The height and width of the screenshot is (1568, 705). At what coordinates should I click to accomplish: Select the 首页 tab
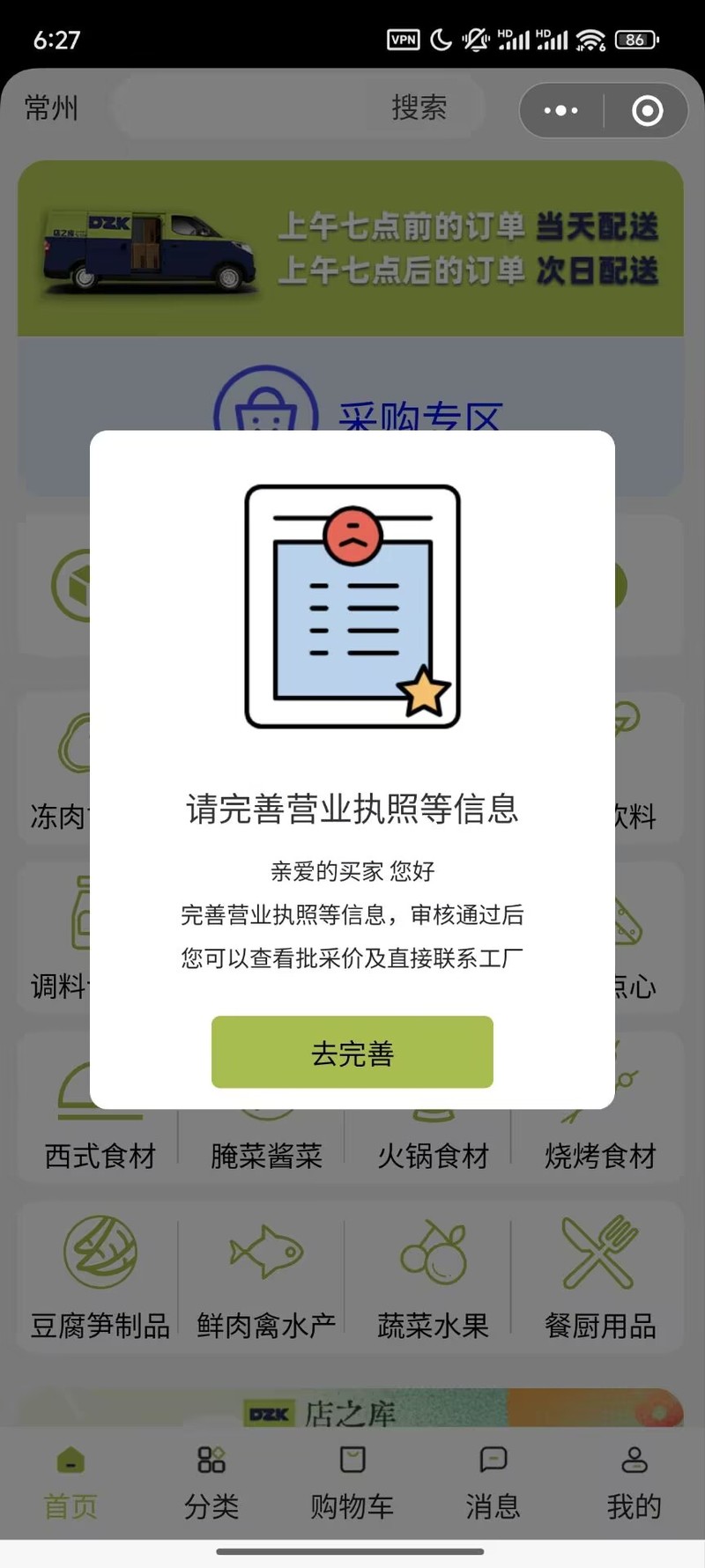coord(70,1483)
